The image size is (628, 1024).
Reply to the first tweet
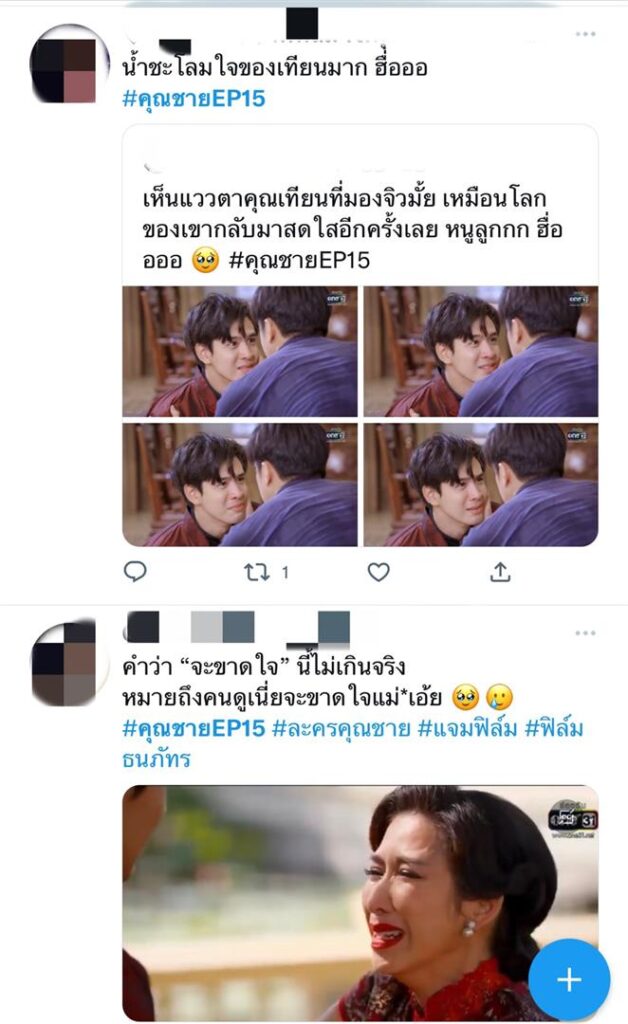point(135,572)
